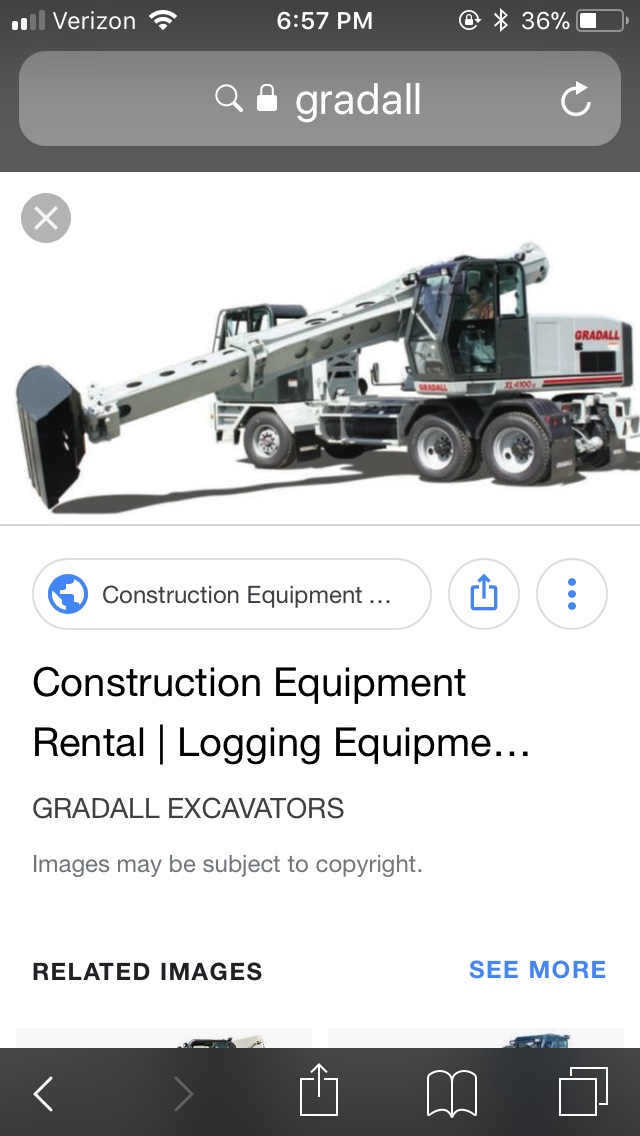
Task: Tap SEE MORE related images
Action: [537, 970]
